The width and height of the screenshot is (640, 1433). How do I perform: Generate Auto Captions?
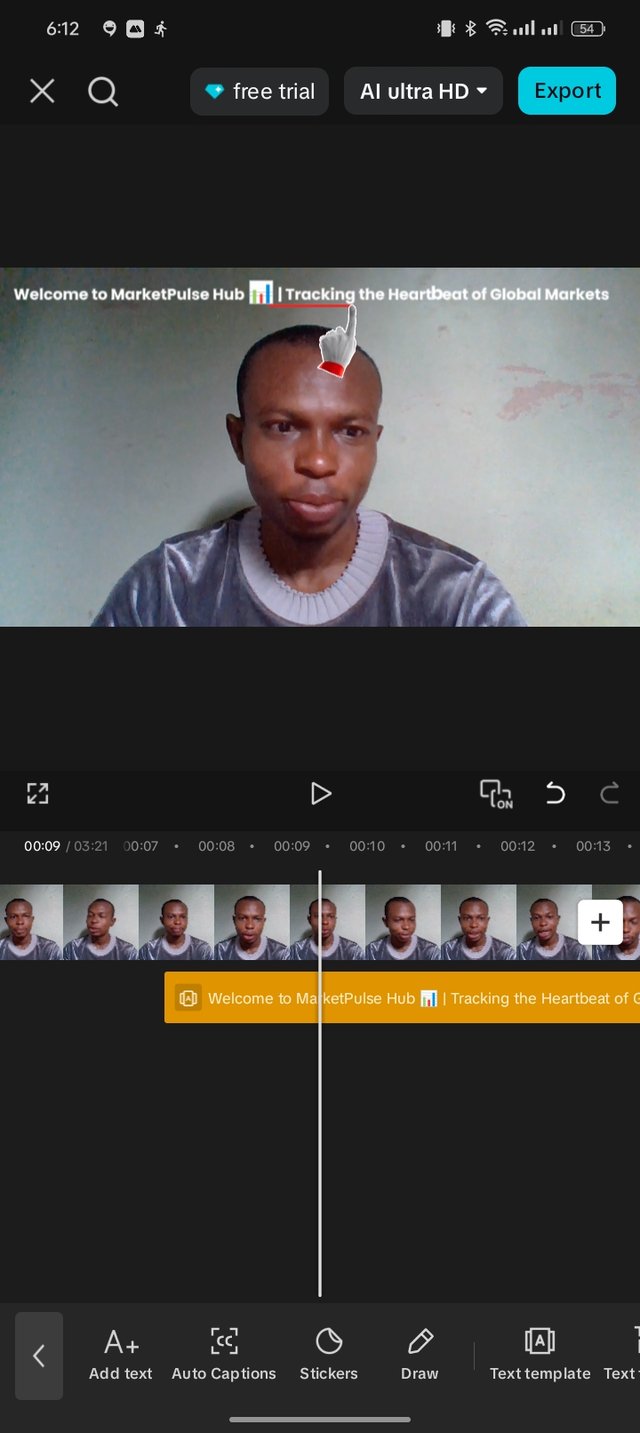(x=224, y=1354)
